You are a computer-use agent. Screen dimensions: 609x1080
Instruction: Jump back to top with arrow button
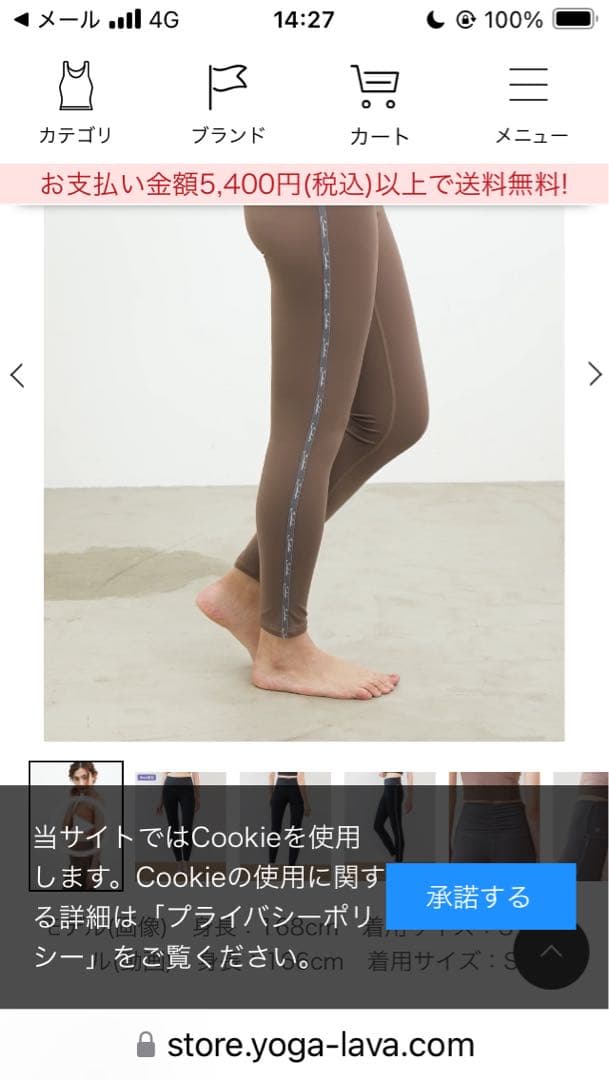551,952
